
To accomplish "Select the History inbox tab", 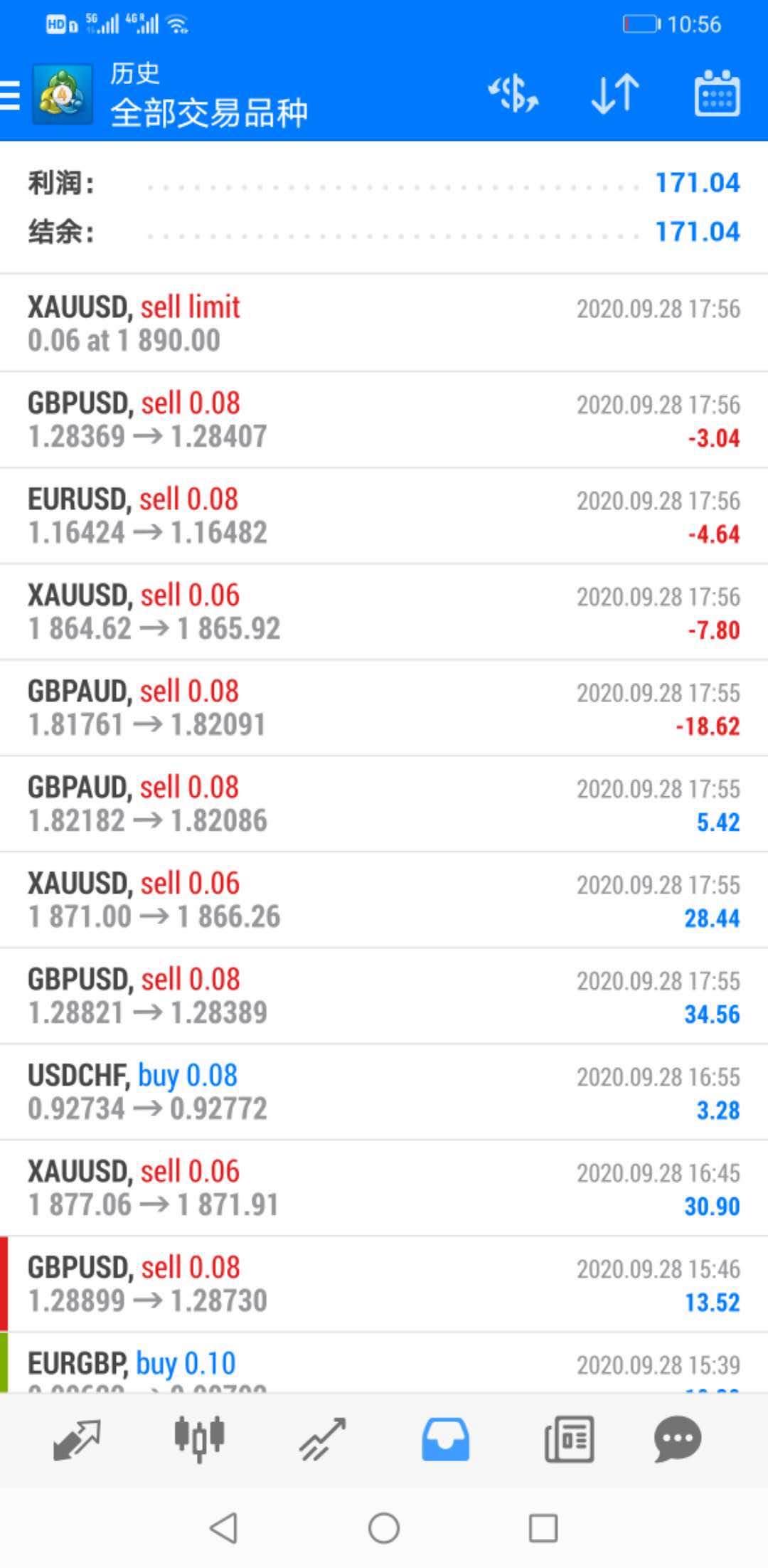I will coord(445,1440).
